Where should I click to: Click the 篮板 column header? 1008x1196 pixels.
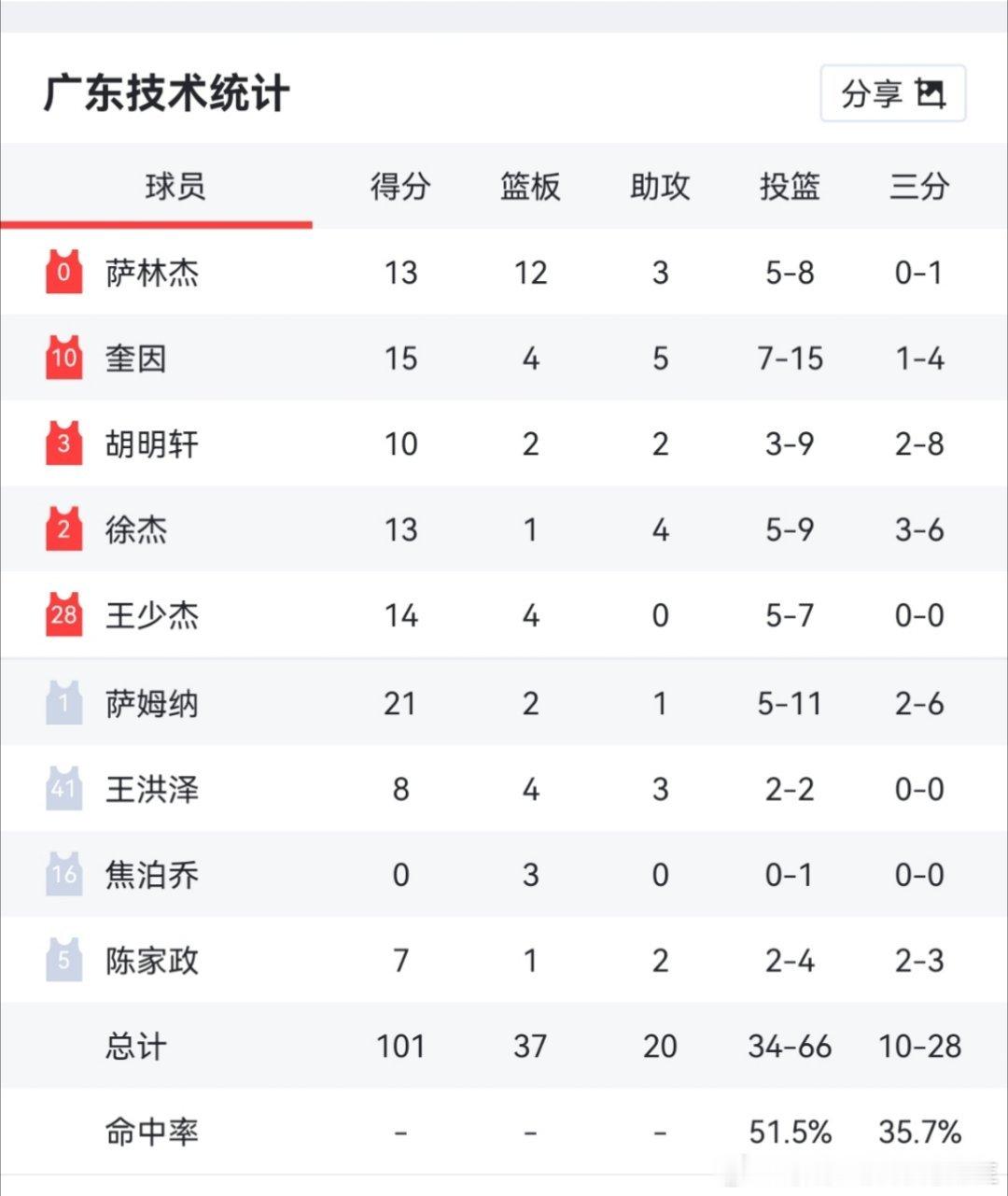pos(530,186)
